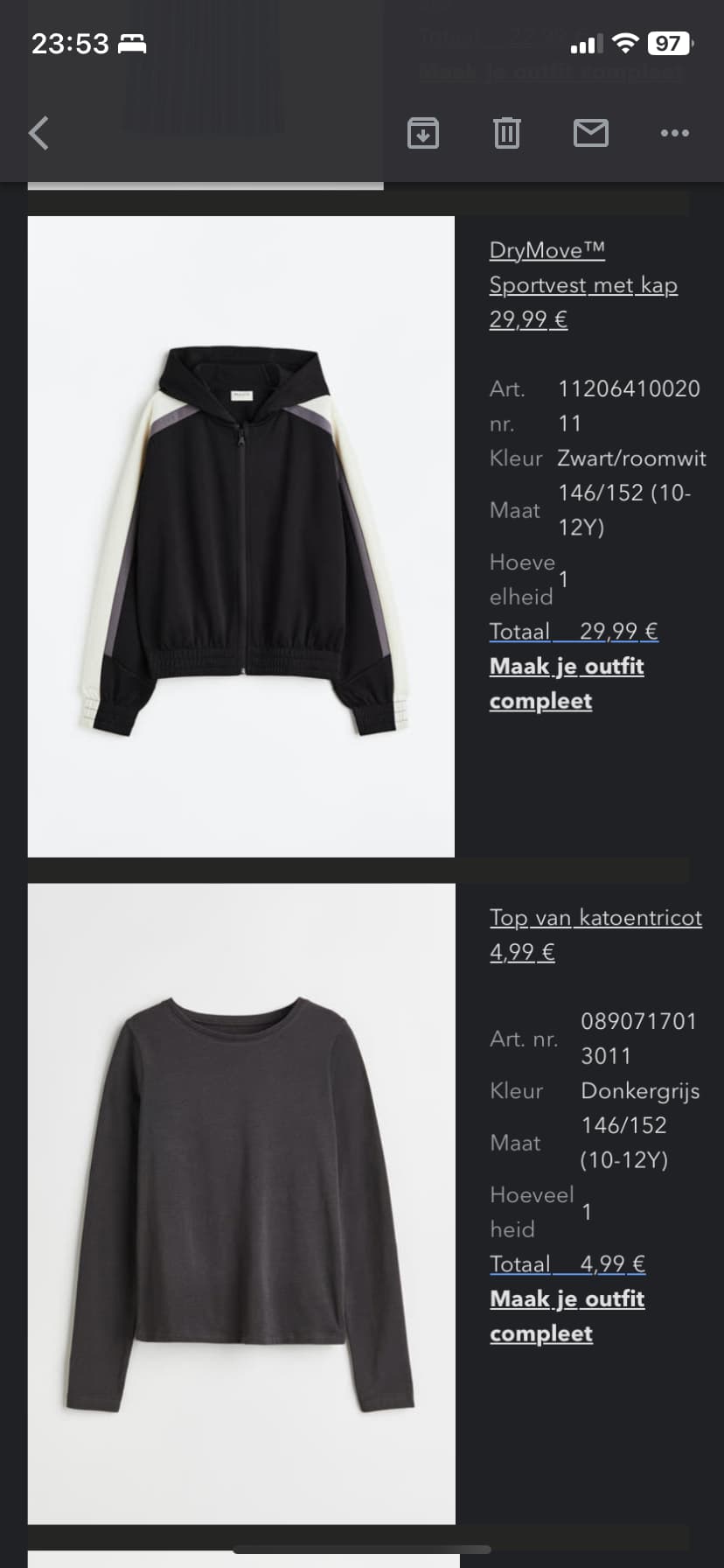Tap Maak je outfit compleet under katoentricot top
The image size is (724, 1568).
tap(567, 1316)
